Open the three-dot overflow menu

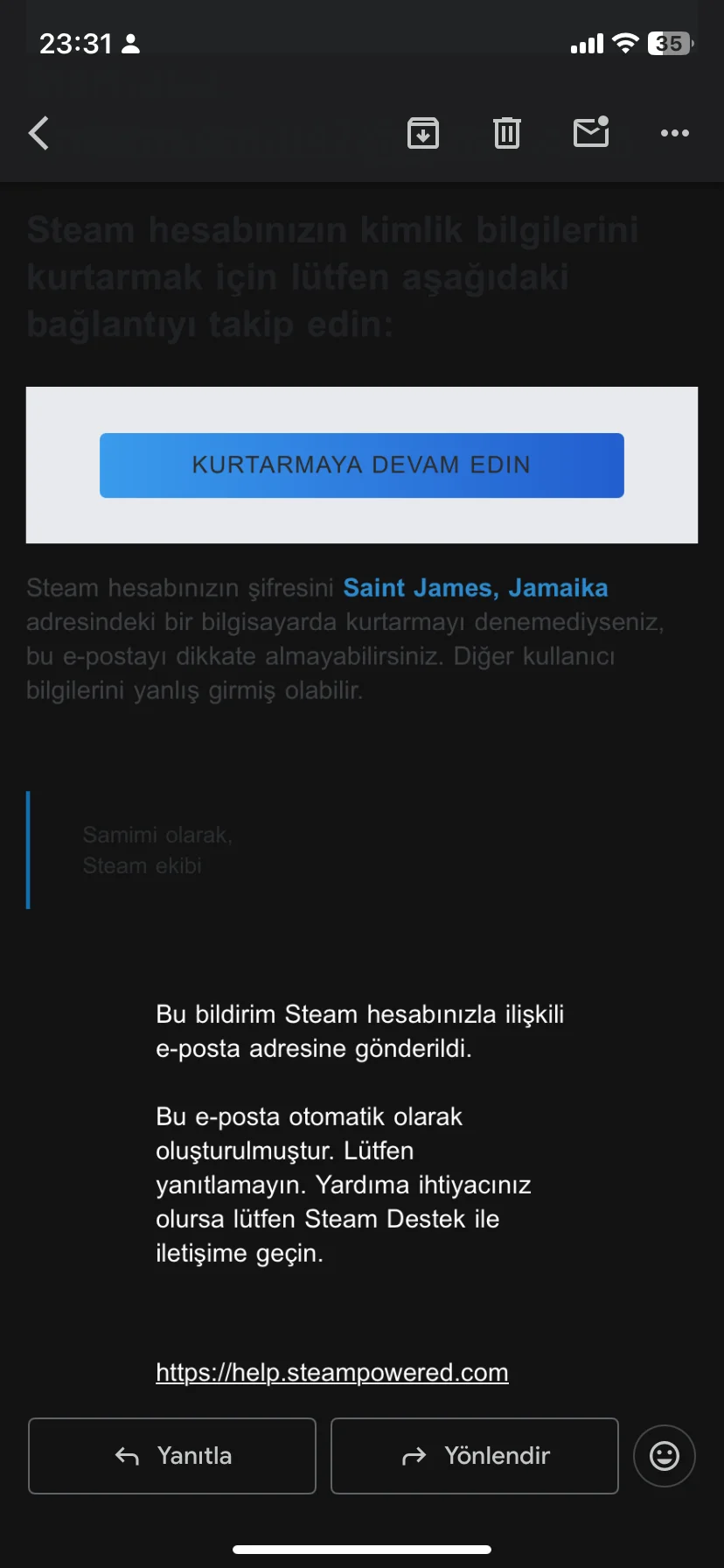click(674, 133)
